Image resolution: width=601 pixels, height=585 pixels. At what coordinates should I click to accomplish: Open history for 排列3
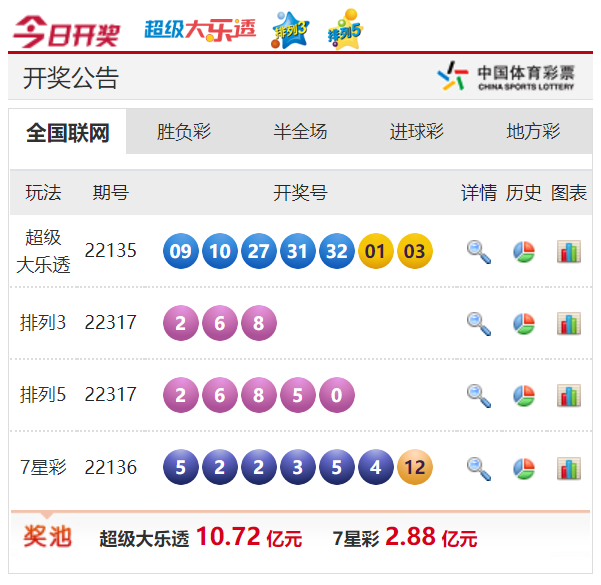pyautogui.click(x=524, y=323)
